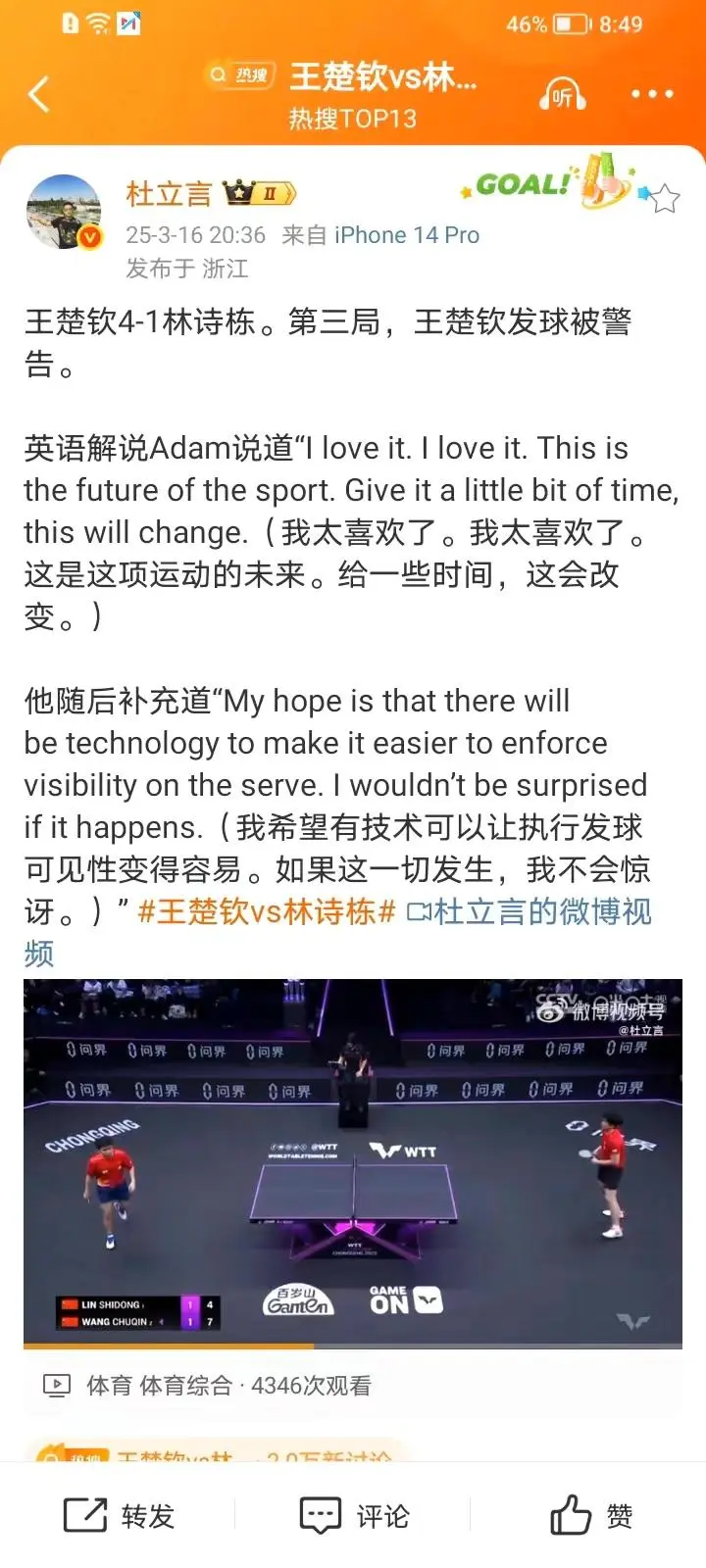Open the headphone listen icon
706x1568 pixels.
[x=563, y=95]
